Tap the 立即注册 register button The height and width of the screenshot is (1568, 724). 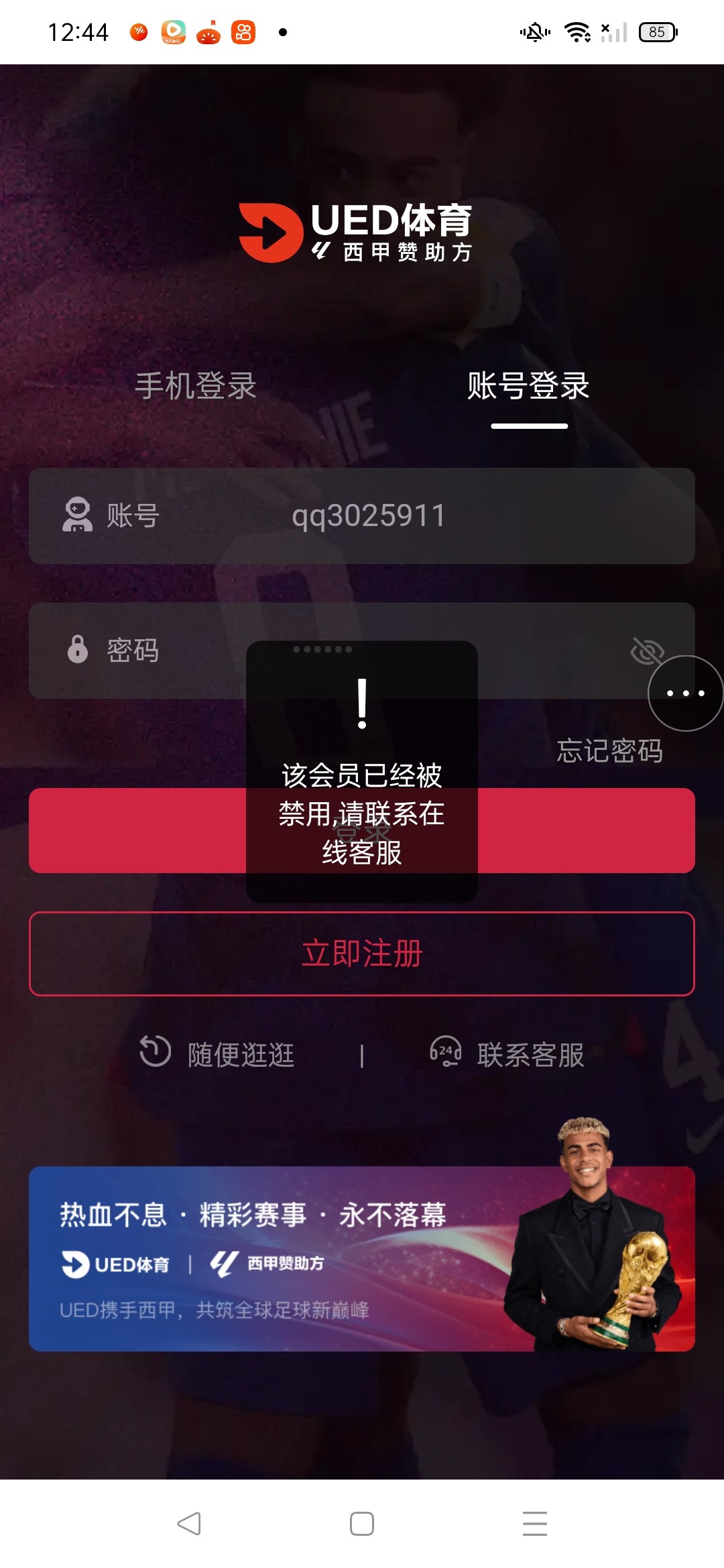(362, 954)
